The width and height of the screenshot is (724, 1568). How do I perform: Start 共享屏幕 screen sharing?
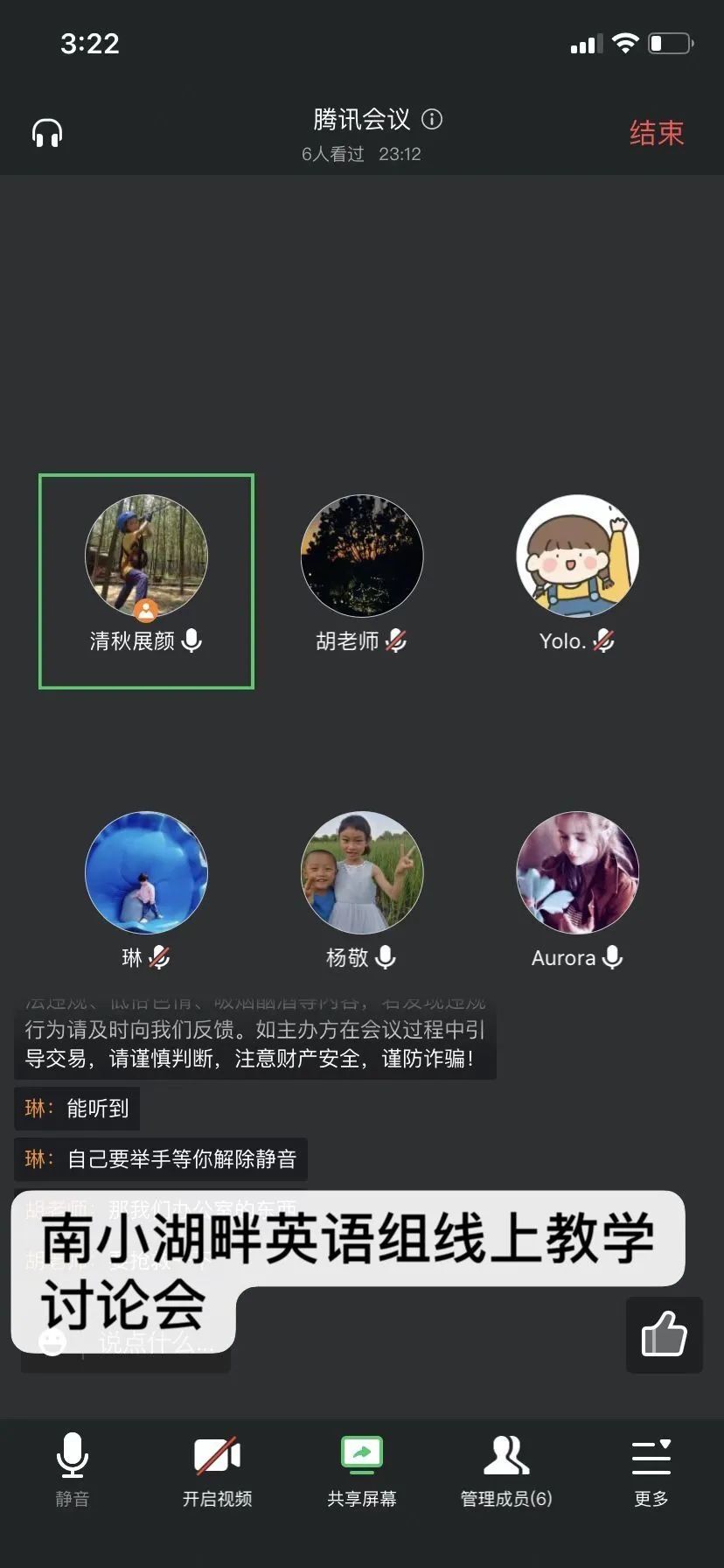(361, 1470)
